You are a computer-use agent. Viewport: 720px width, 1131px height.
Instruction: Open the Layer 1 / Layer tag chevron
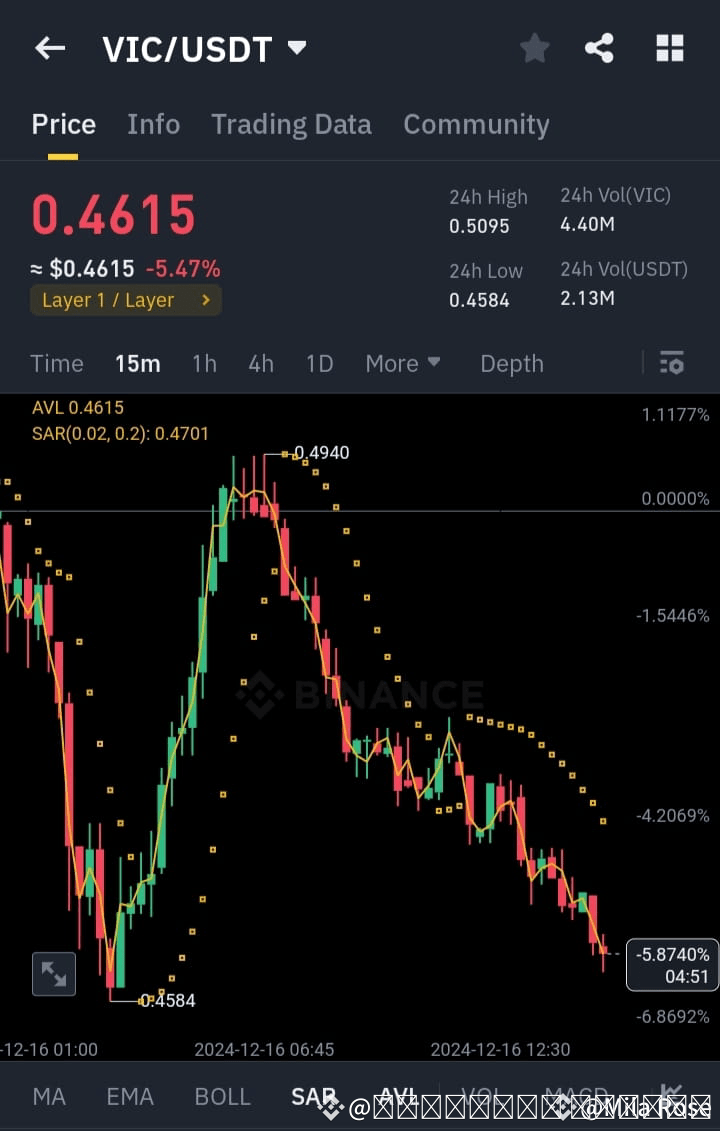206,300
